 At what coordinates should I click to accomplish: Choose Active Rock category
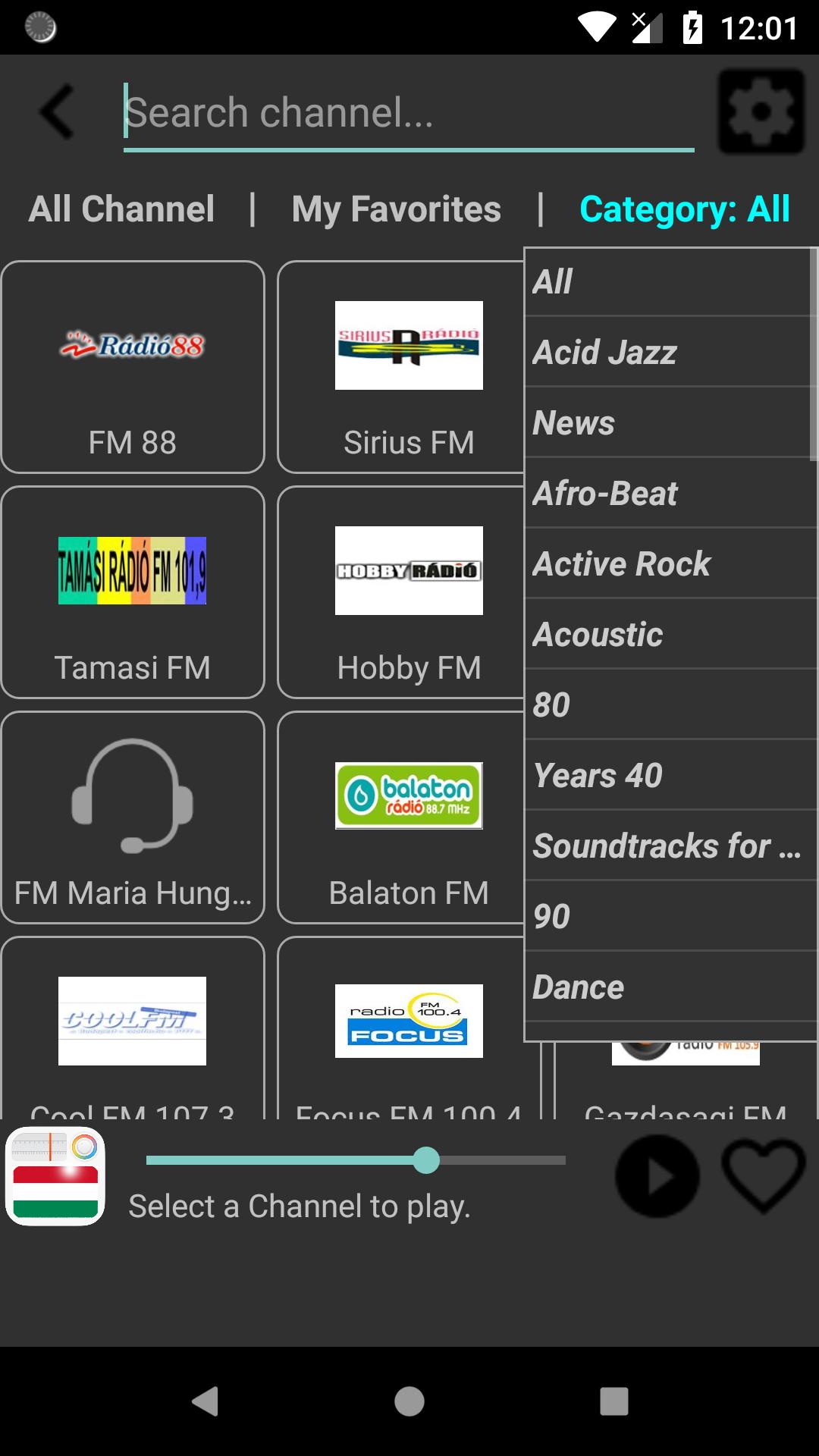tap(667, 564)
